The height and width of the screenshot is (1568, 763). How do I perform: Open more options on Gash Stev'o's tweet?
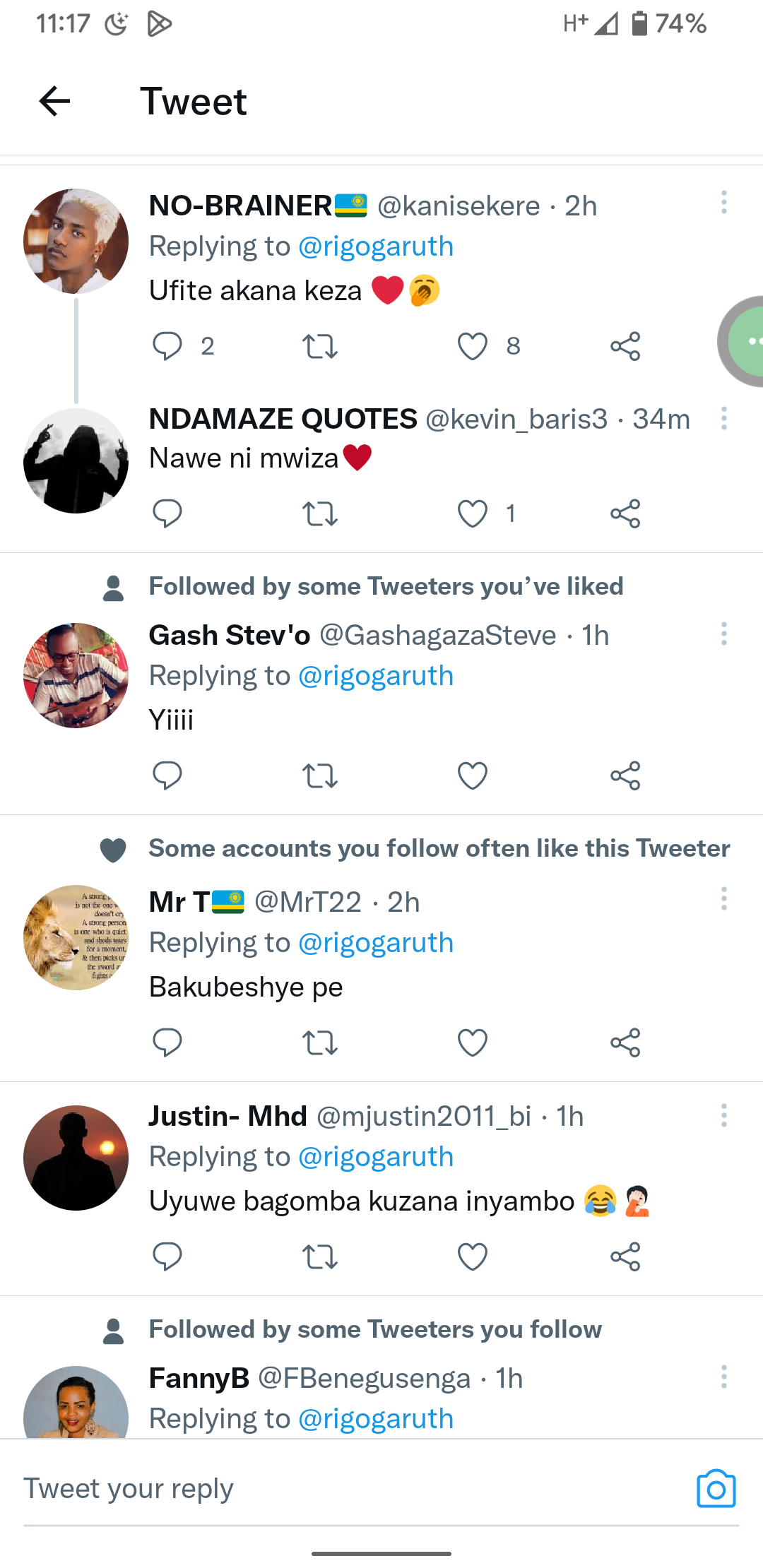pyautogui.click(x=724, y=634)
